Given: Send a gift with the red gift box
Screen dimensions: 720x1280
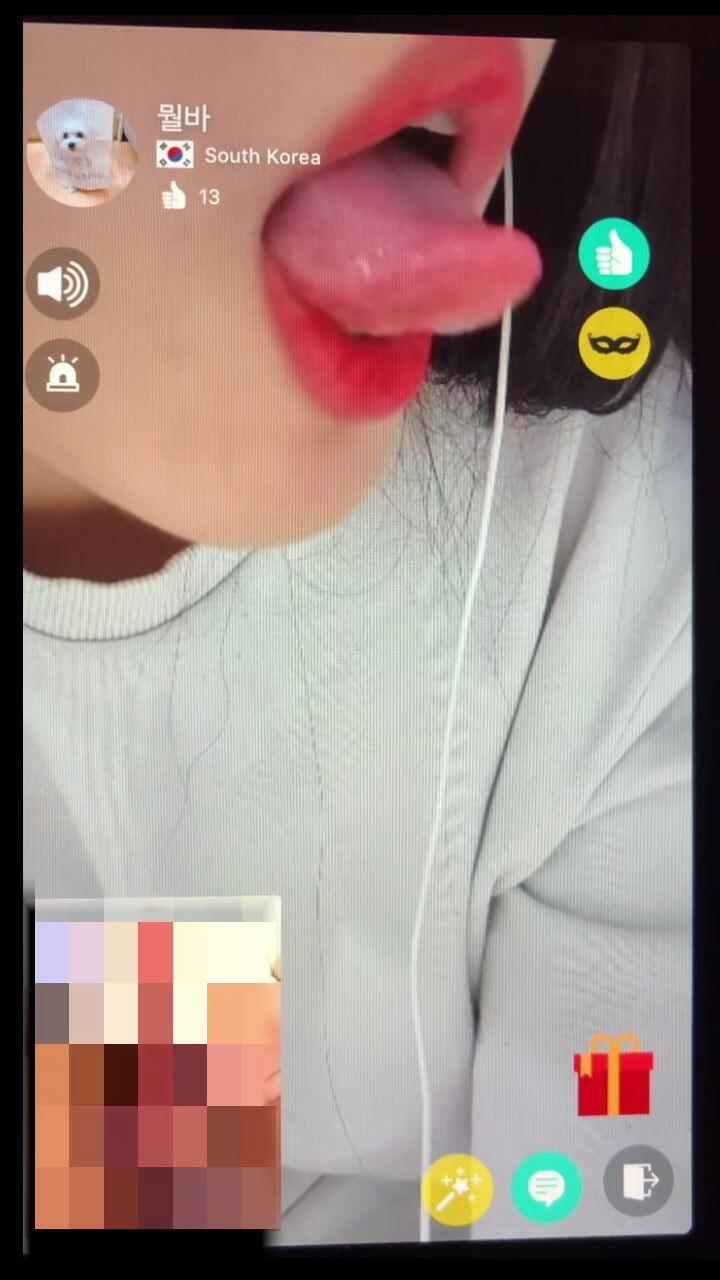Looking at the screenshot, I should coord(613,1075).
